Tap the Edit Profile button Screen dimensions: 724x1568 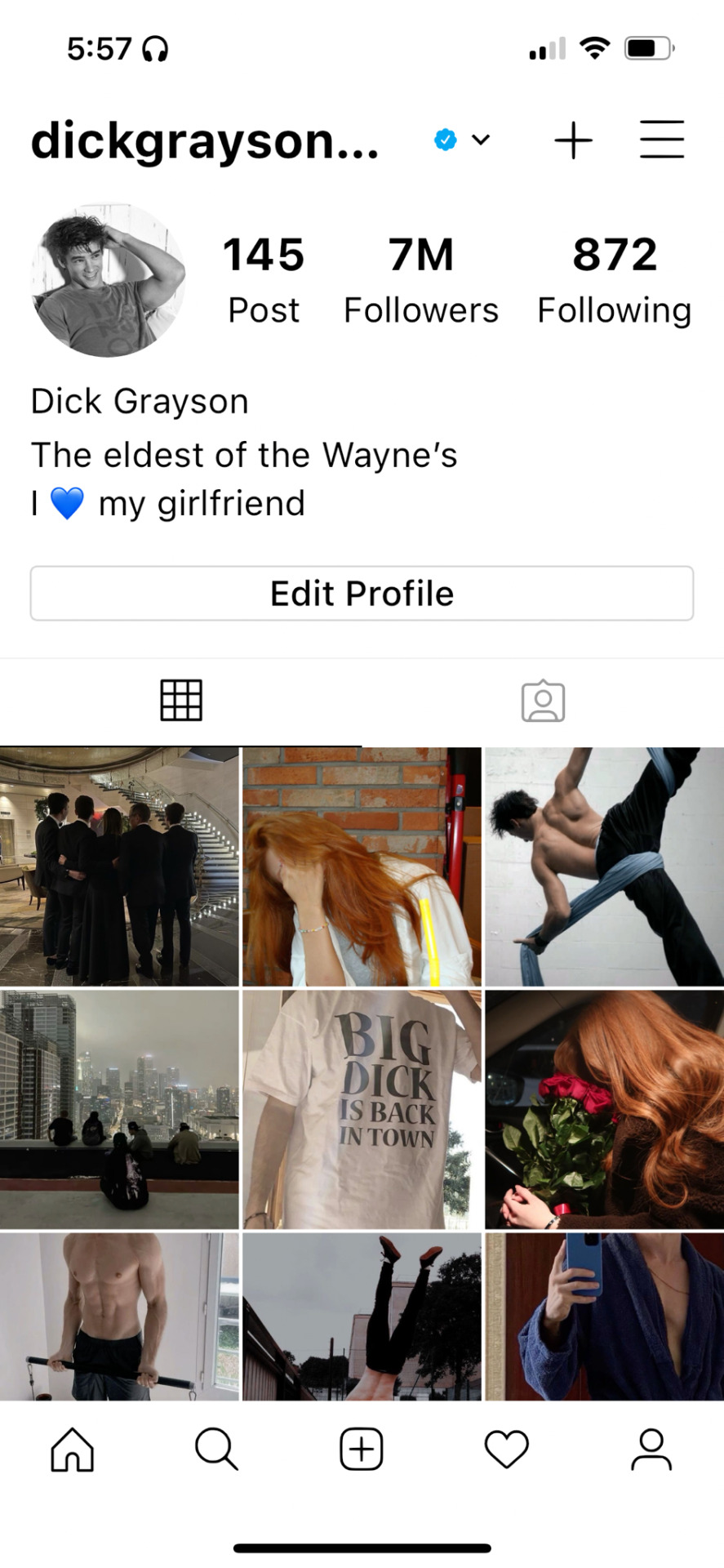pos(362,593)
